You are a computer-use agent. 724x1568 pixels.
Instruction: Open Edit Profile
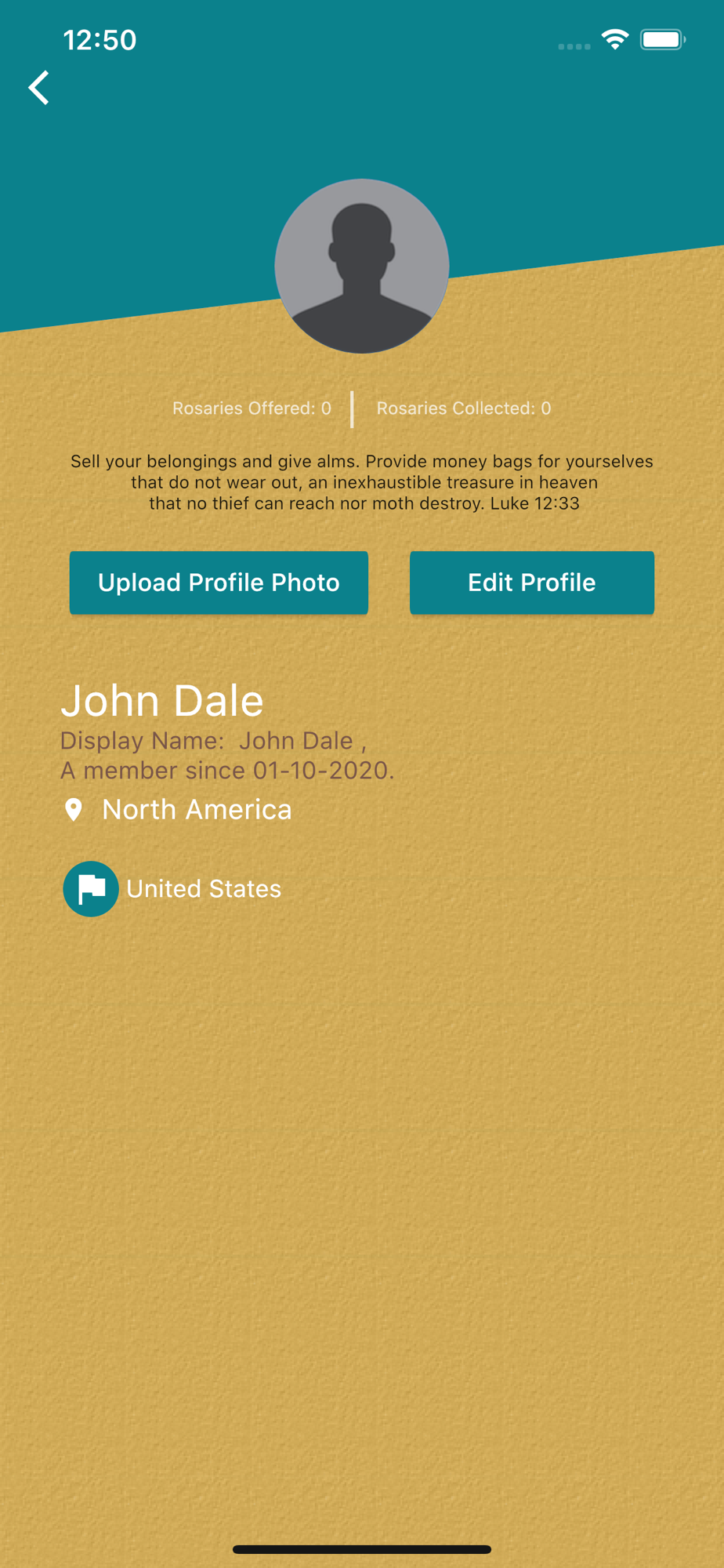click(532, 583)
